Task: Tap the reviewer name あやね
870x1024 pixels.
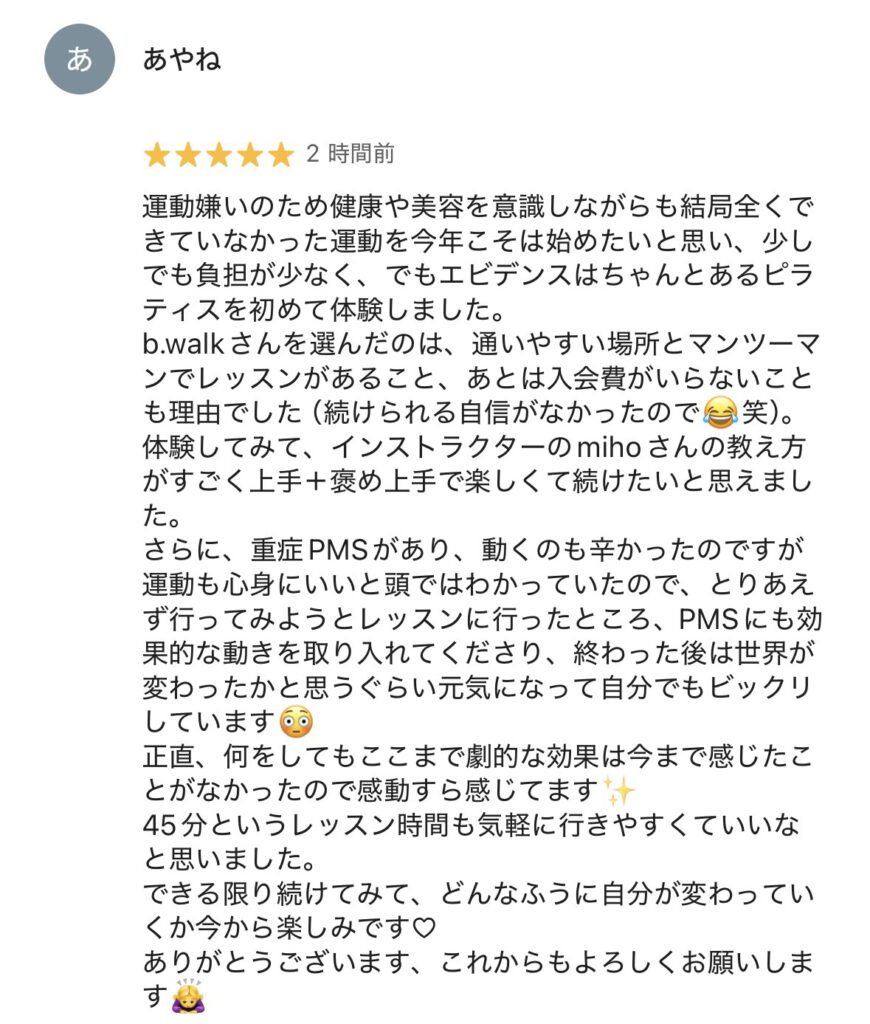Action: 181,60
